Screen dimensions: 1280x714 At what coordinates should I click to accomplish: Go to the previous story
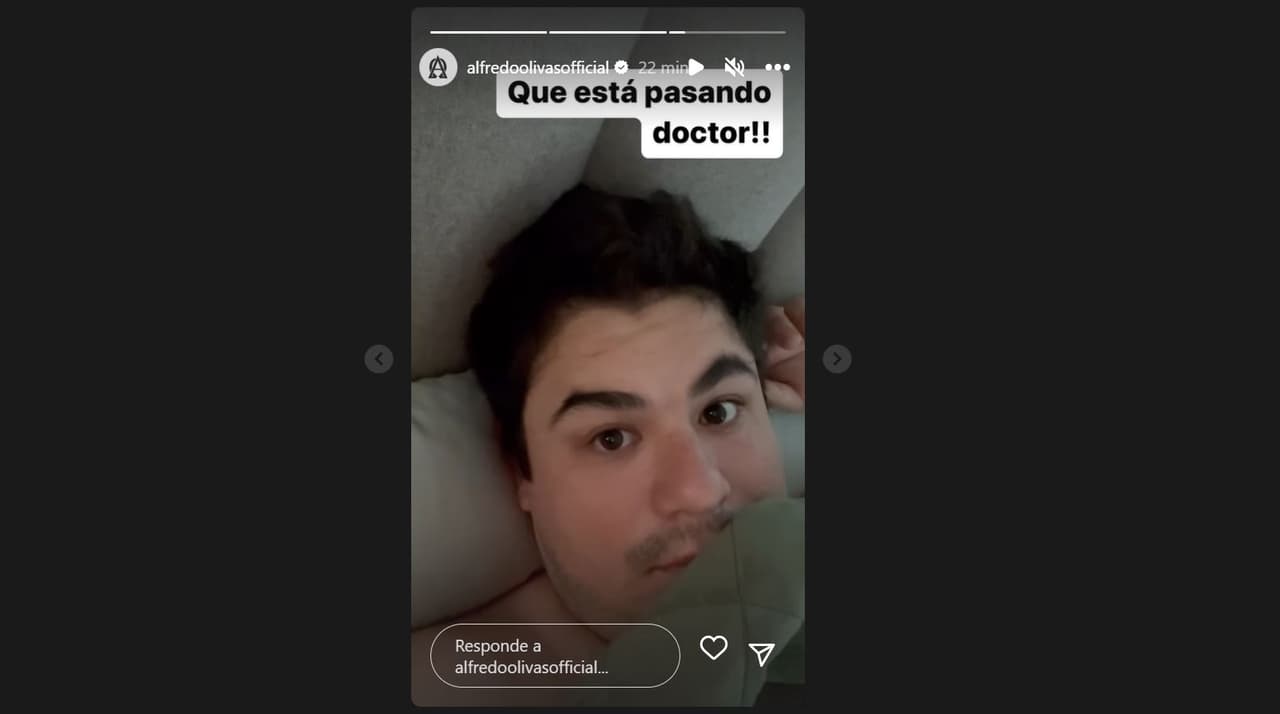[x=378, y=358]
